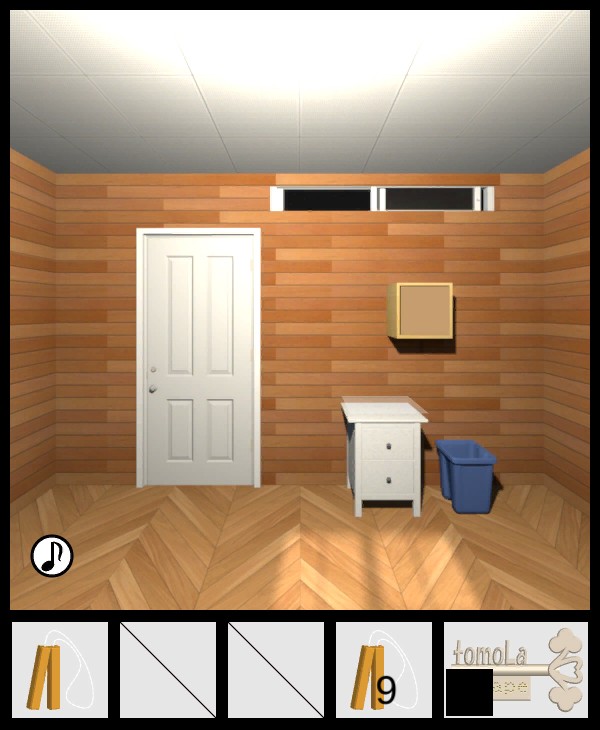Open the white door
This screenshot has height=730, width=600.
[199, 358]
